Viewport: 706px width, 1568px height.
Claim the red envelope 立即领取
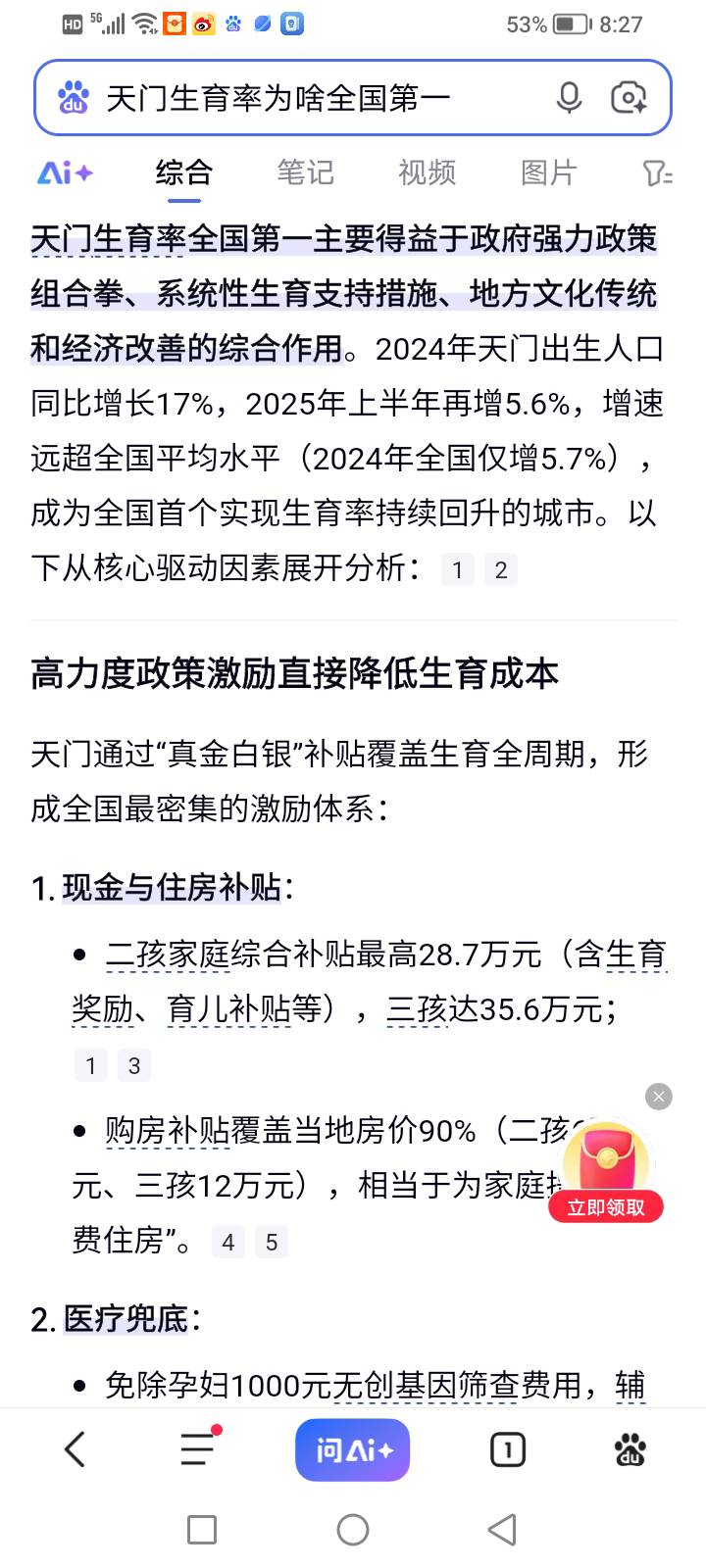pos(606,1206)
